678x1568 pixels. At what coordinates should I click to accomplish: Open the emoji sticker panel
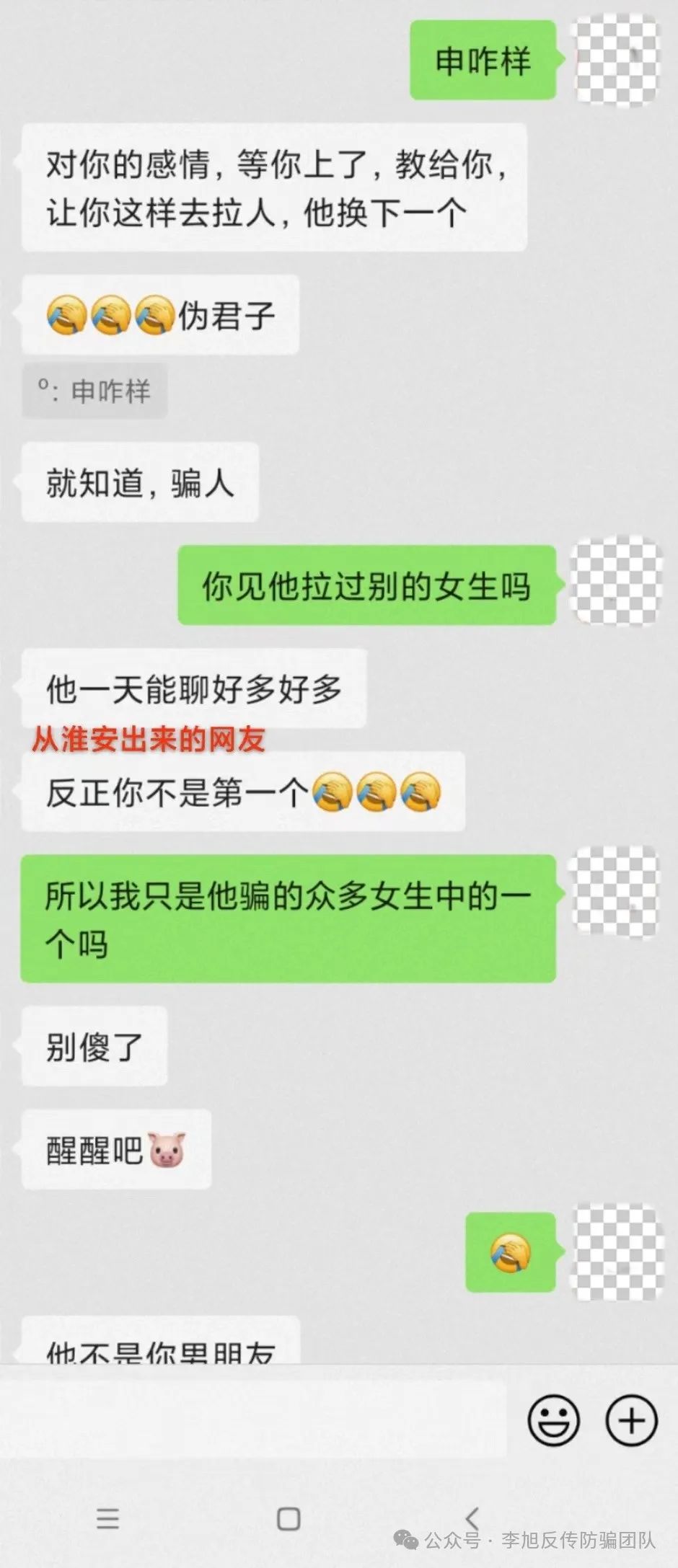(553, 1420)
